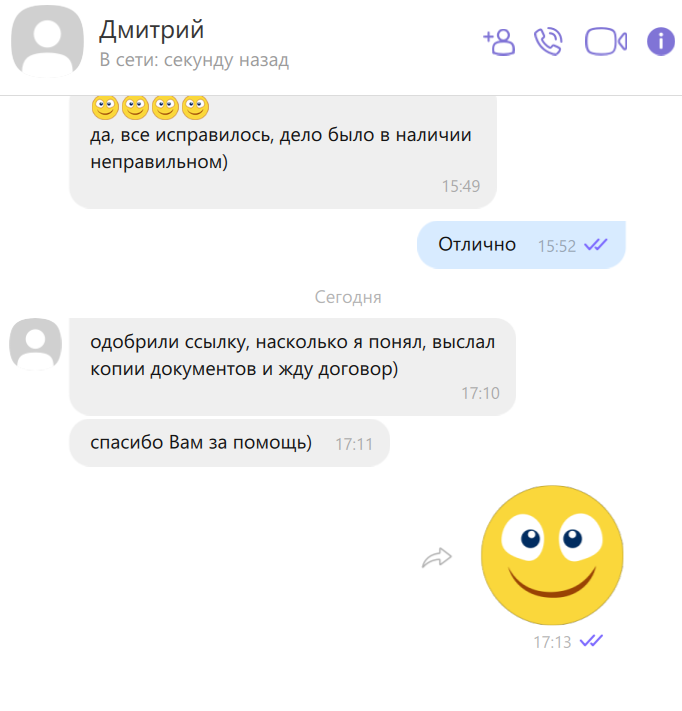Open Дмитрий's profile avatar in header
This screenshot has width=682, height=711.
[48, 45]
